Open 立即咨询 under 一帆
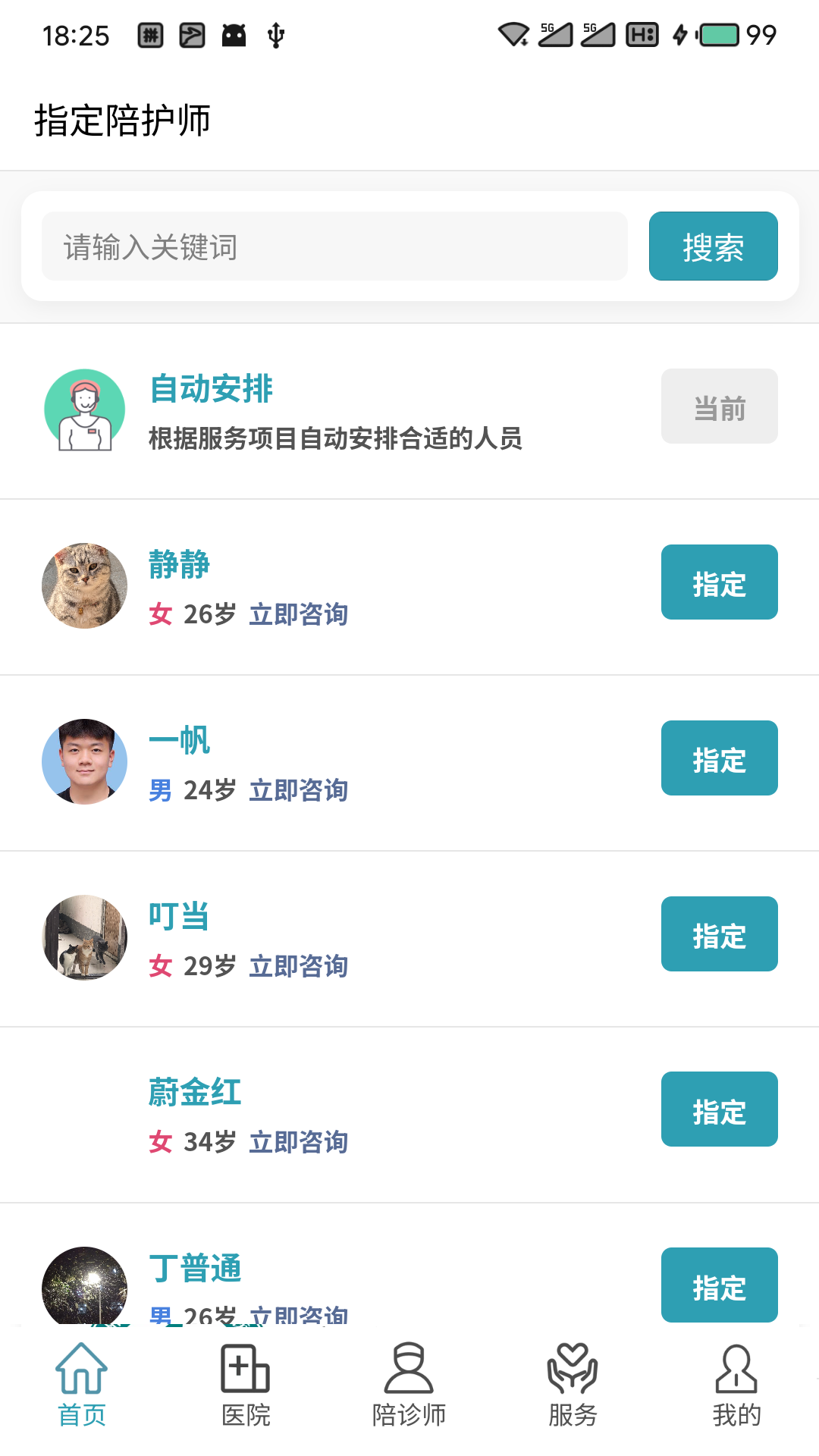This screenshot has height=1456, width=819. (x=299, y=791)
